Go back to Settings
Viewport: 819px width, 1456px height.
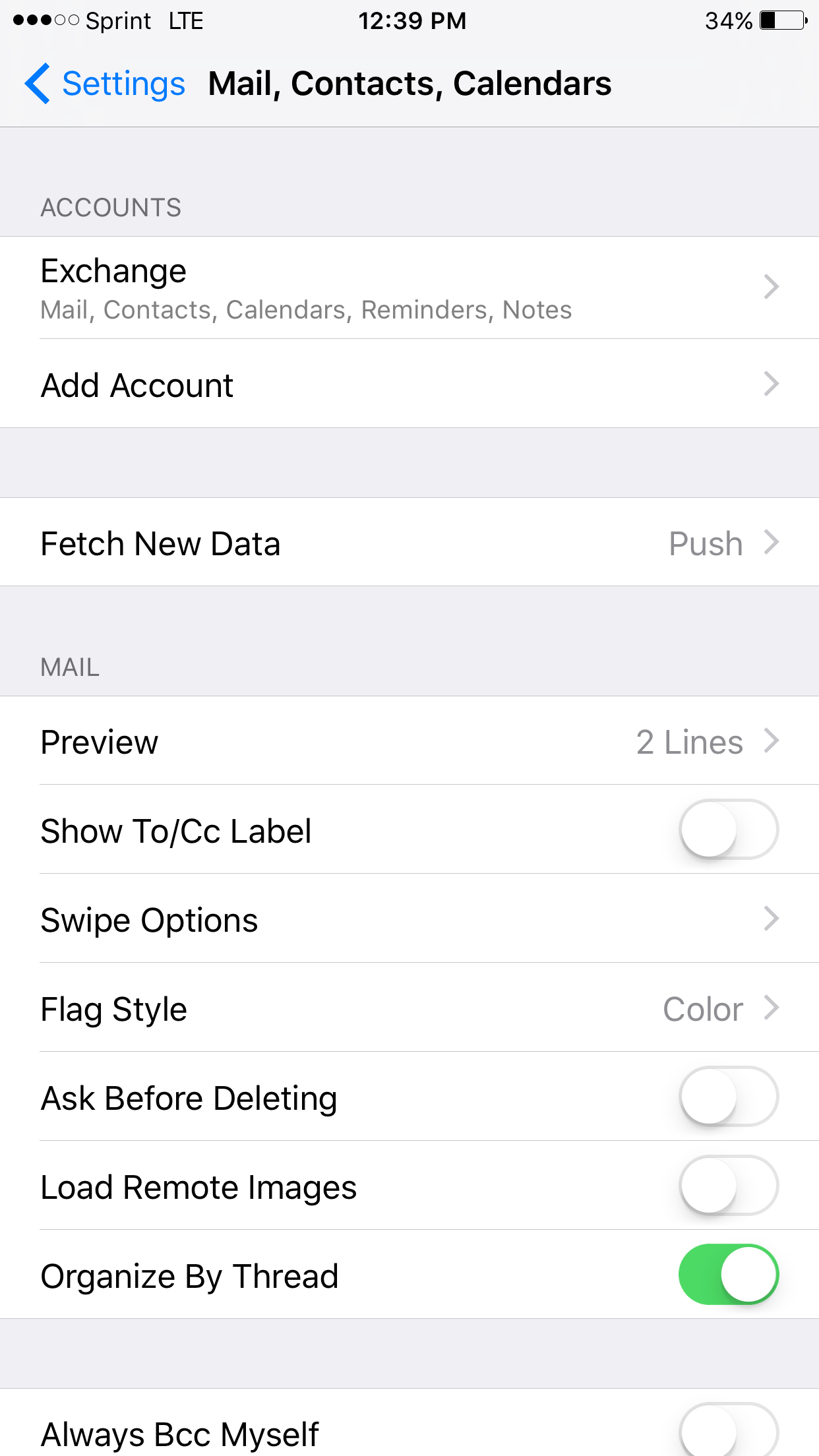click(x=106, y=84)
